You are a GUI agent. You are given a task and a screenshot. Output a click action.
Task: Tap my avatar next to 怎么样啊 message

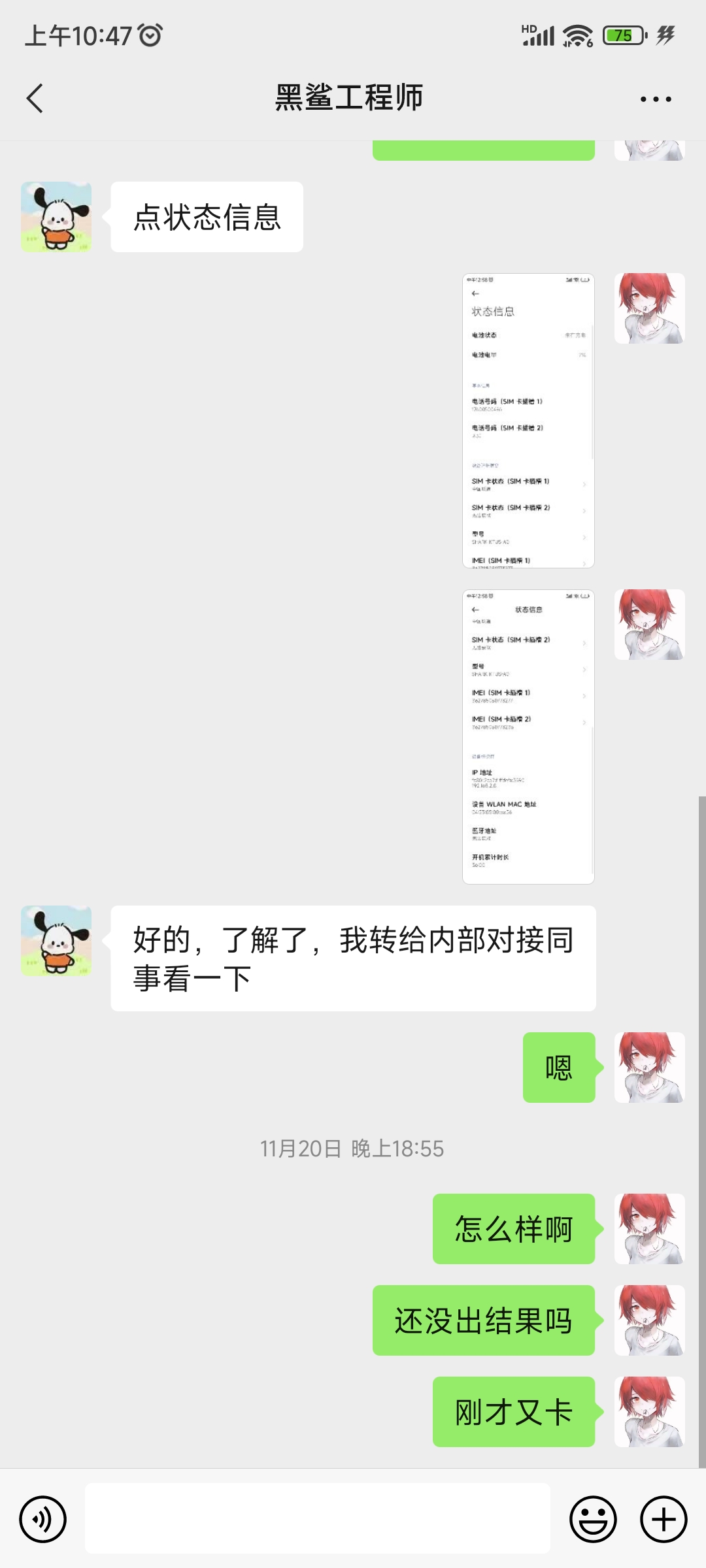point(649,1228)
